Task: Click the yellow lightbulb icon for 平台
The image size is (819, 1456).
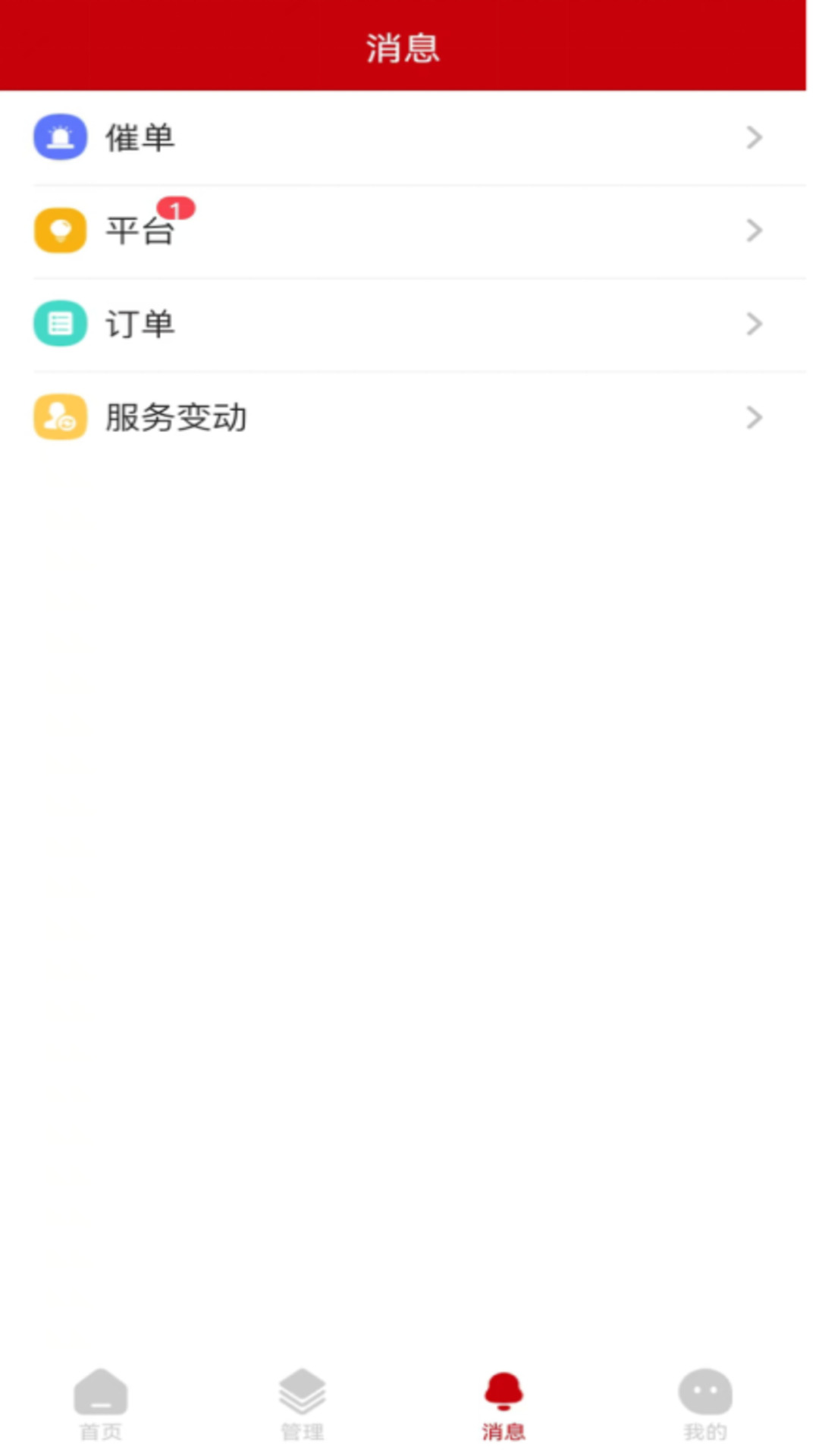Action: point(60,231)
